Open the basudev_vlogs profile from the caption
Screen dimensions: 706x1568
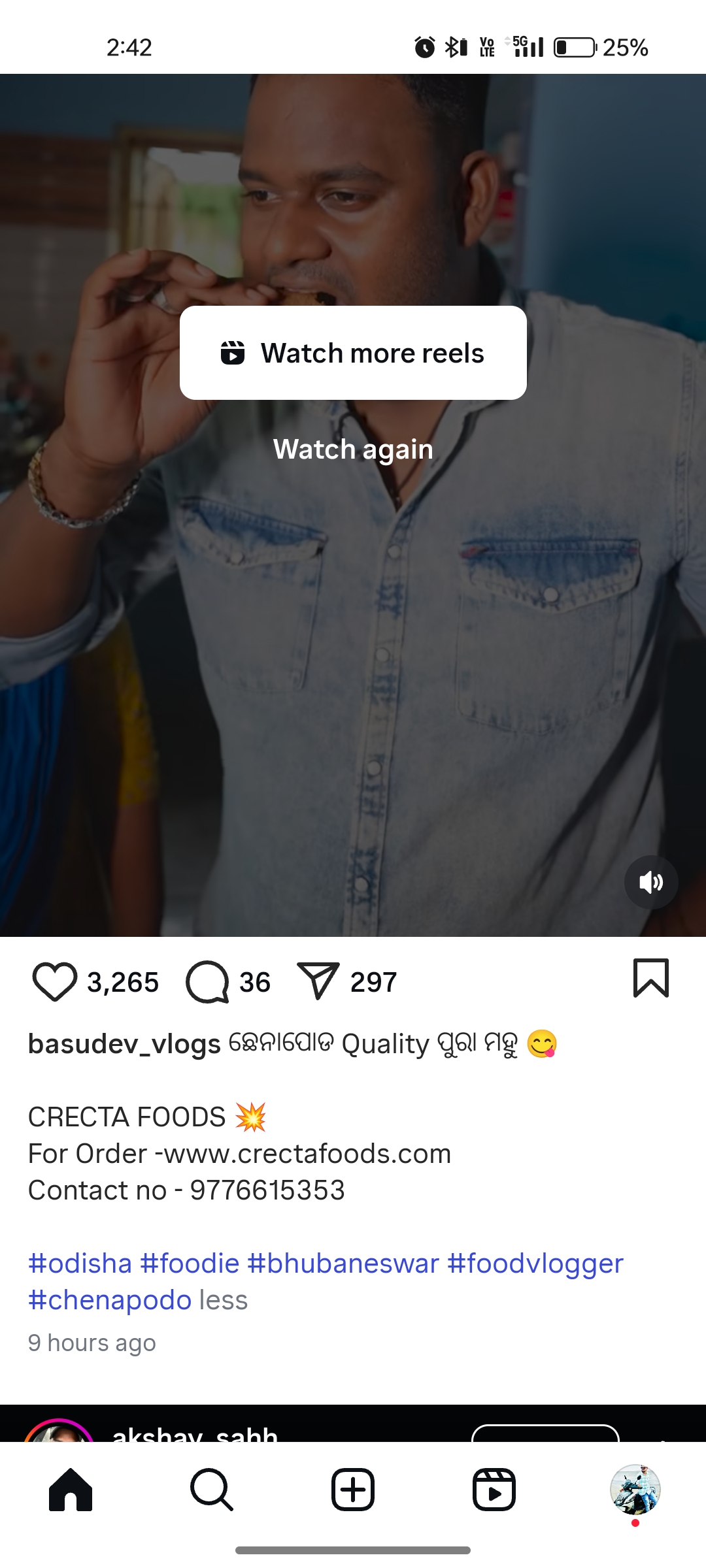click(124, 1043)
